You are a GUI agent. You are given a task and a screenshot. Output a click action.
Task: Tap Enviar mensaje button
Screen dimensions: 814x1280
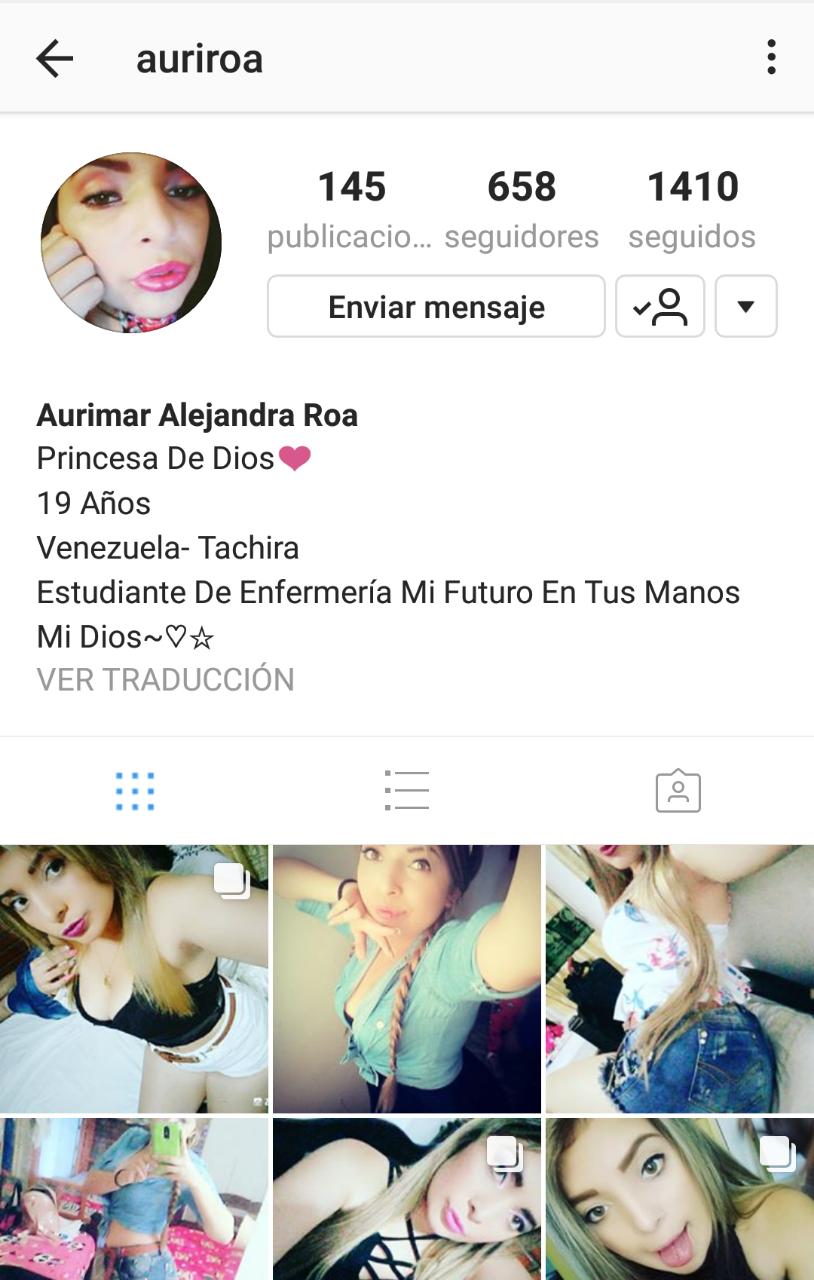(436, 307)
